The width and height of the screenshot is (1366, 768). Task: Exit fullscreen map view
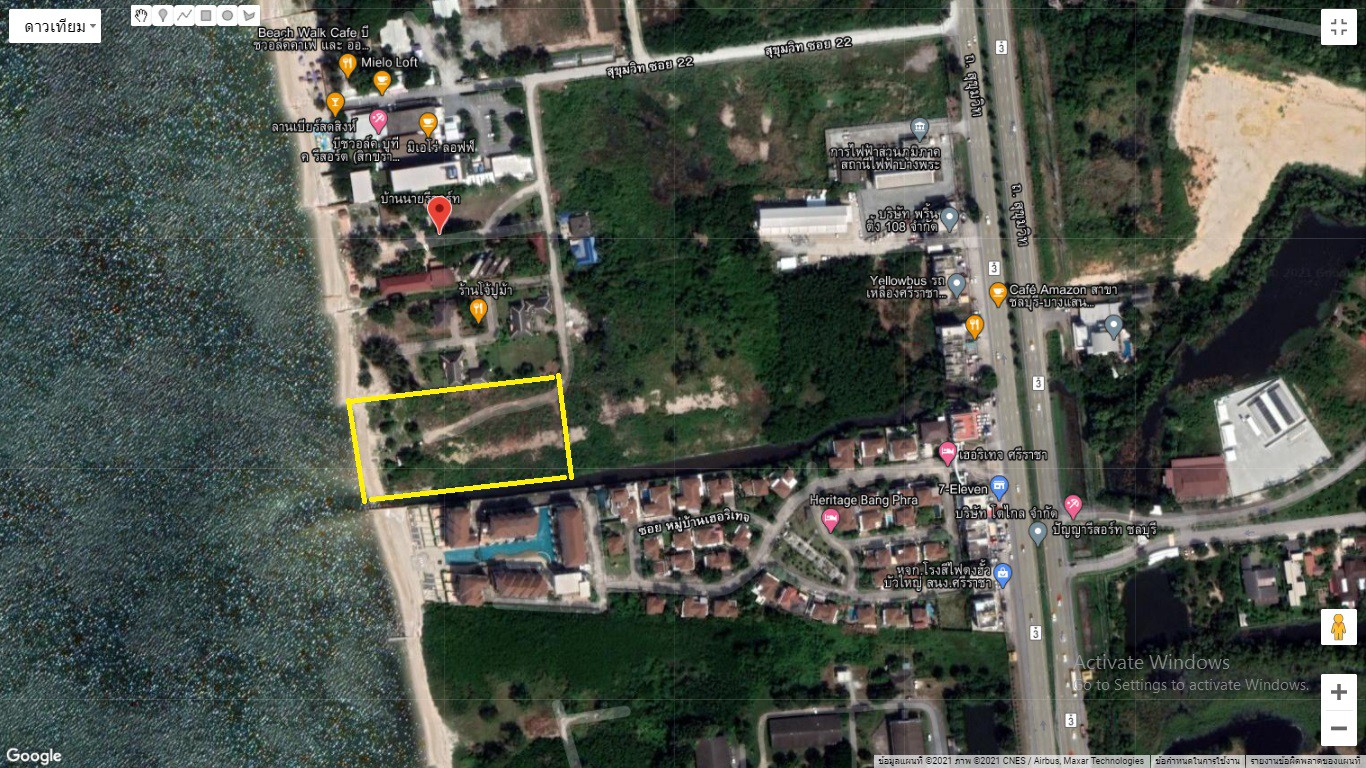(1338, 27)
